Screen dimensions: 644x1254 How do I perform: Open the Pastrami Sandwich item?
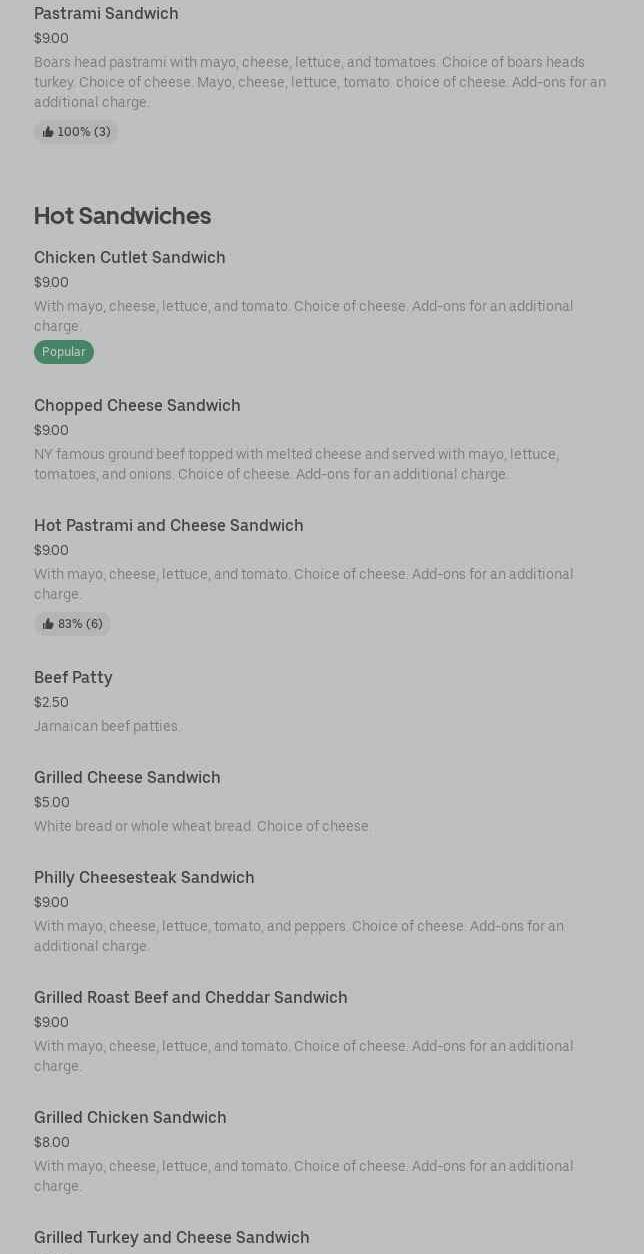tap(106, 14)
